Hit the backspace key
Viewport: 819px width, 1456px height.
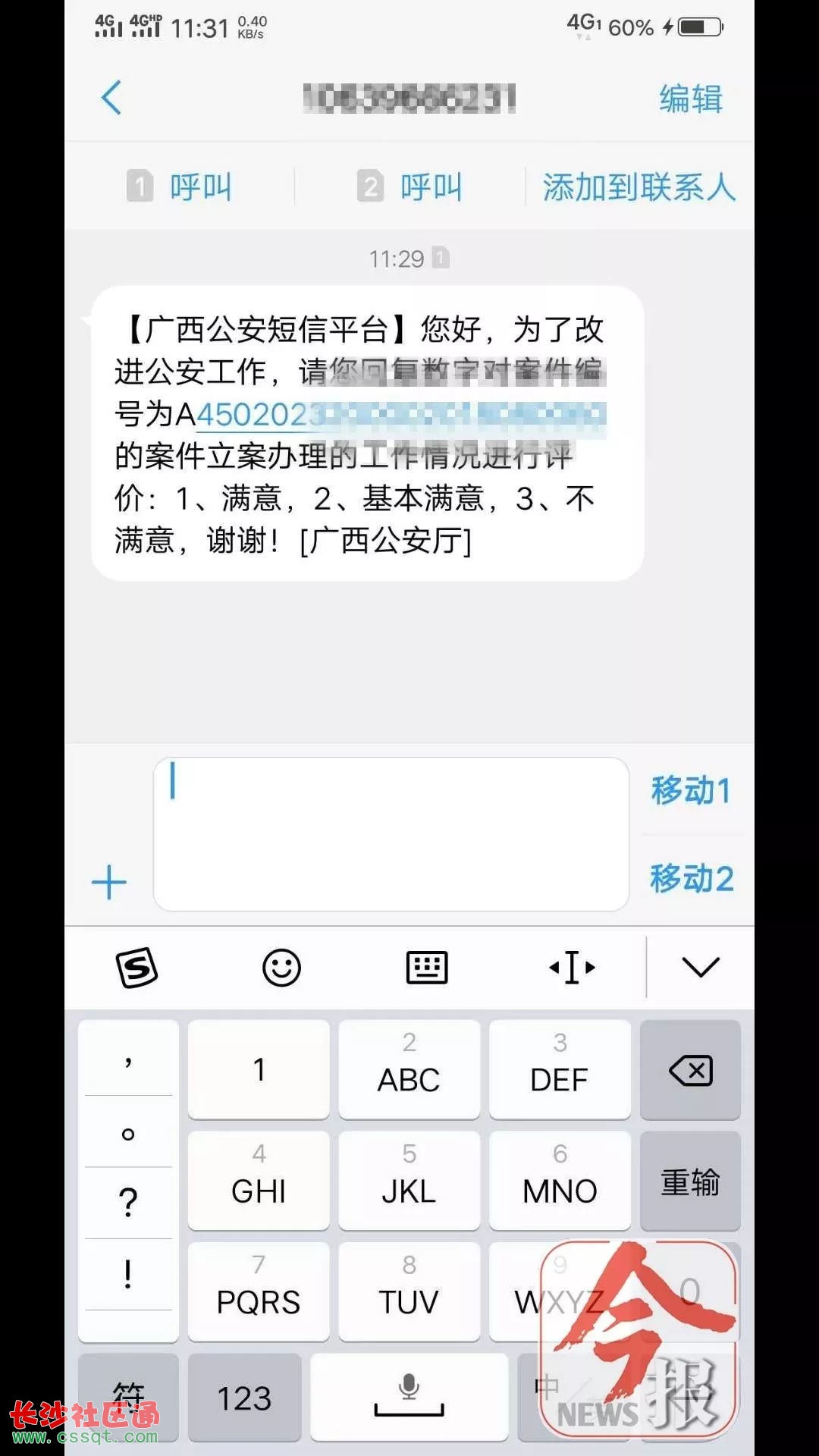pos(690,1070)
